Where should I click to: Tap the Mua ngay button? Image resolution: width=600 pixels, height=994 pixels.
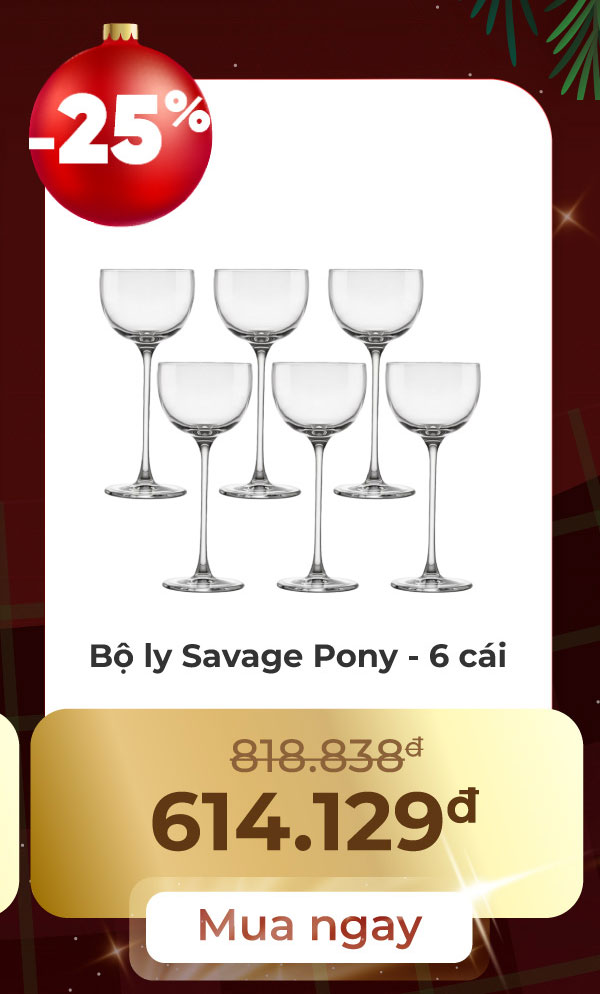308,927
